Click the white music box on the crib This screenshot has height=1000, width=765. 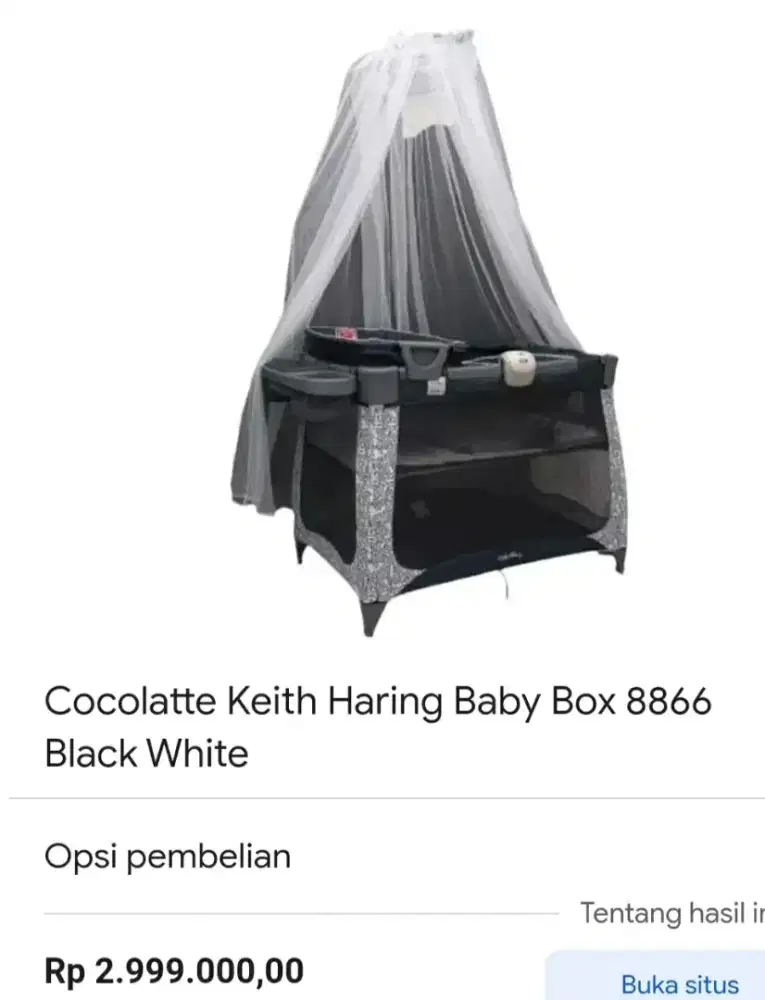516,370
